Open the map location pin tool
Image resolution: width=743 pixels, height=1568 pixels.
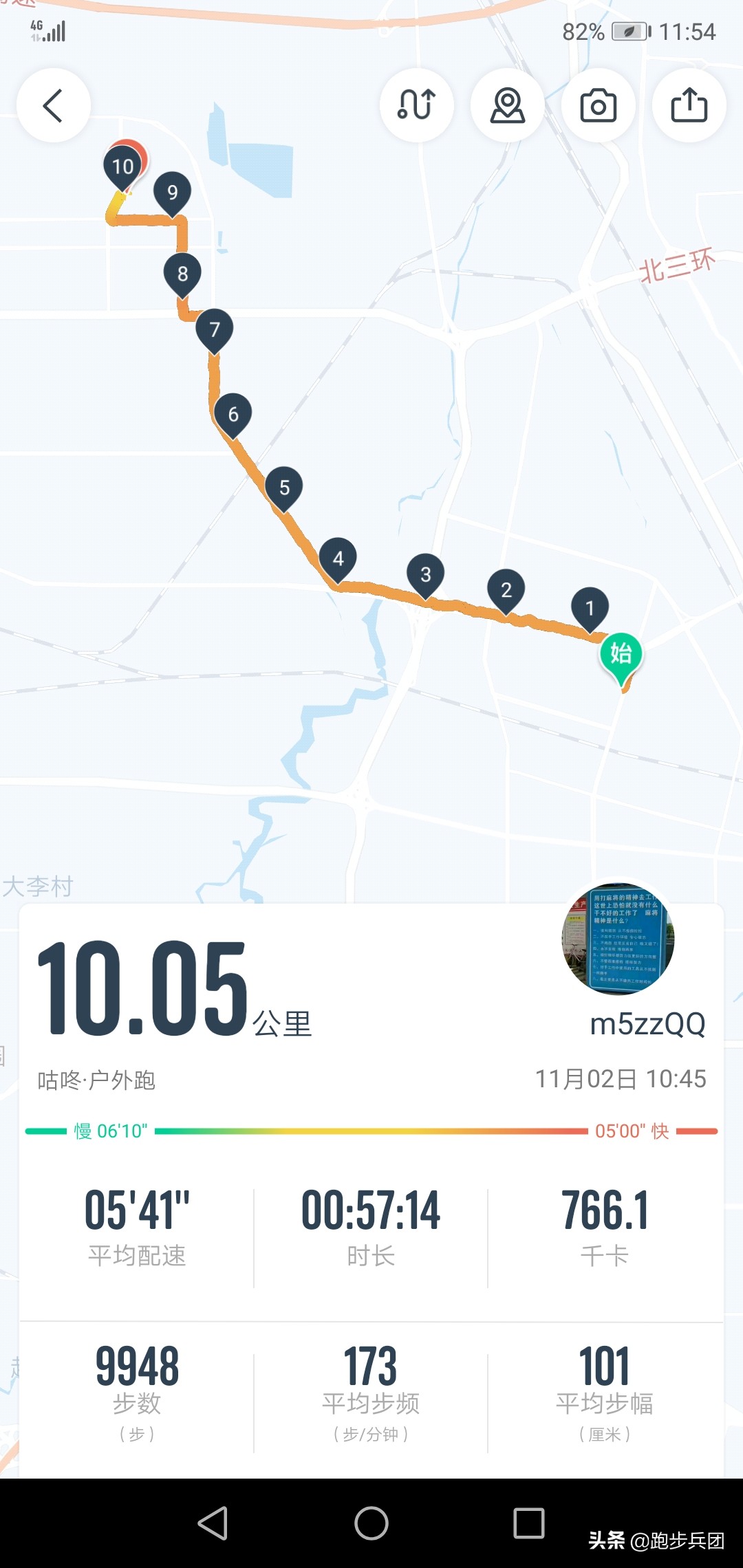[x=508, y=105]
